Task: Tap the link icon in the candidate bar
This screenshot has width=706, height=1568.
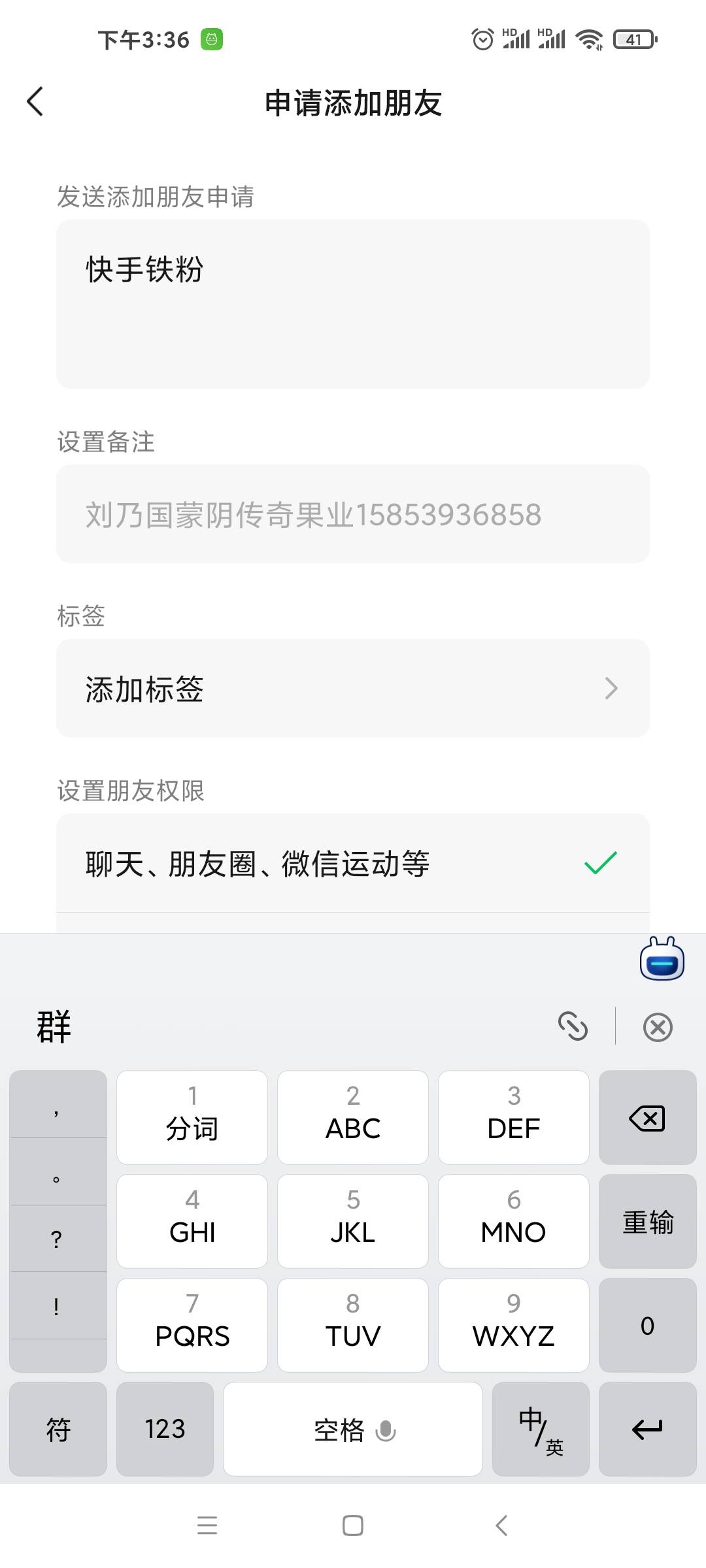Action: (x=573, y=1026)
